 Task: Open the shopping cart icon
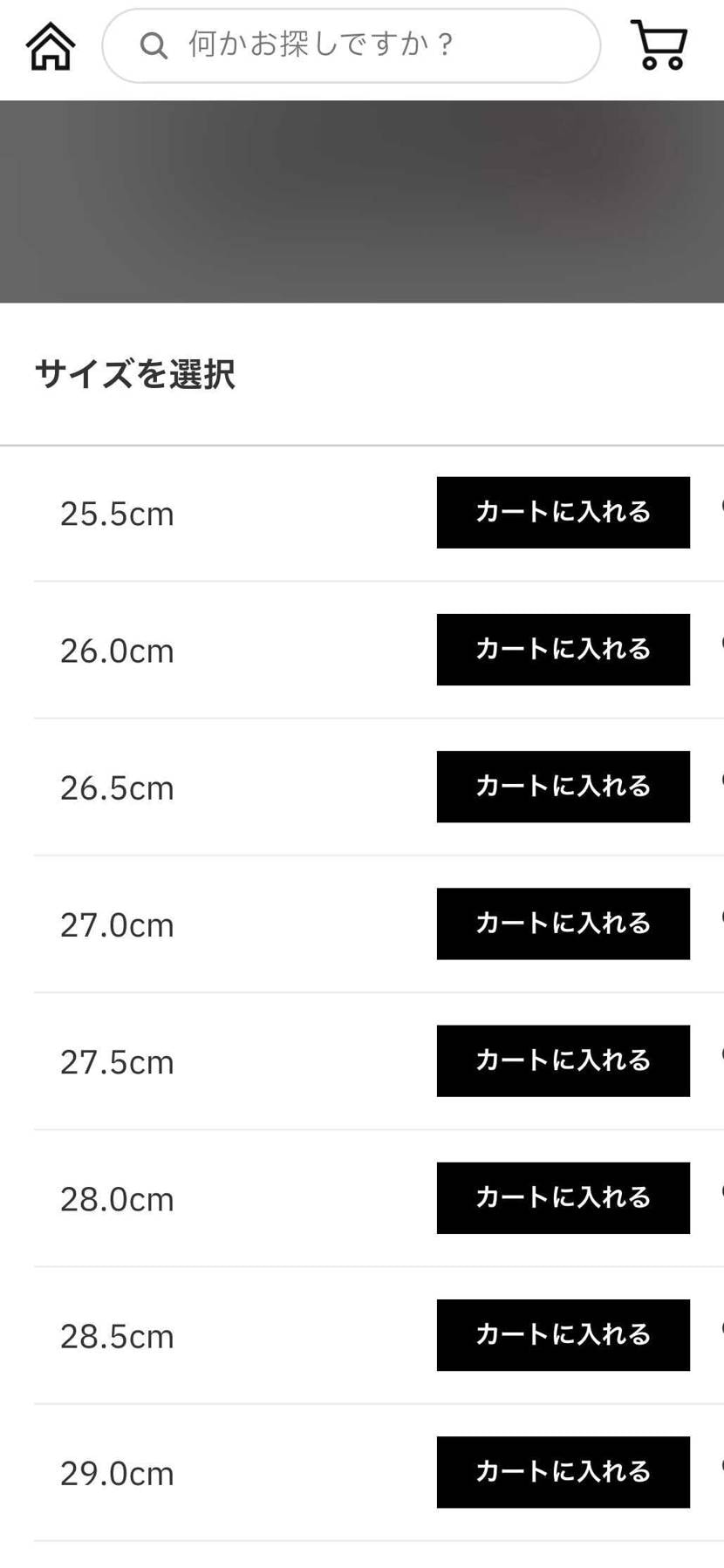point(659,45)
